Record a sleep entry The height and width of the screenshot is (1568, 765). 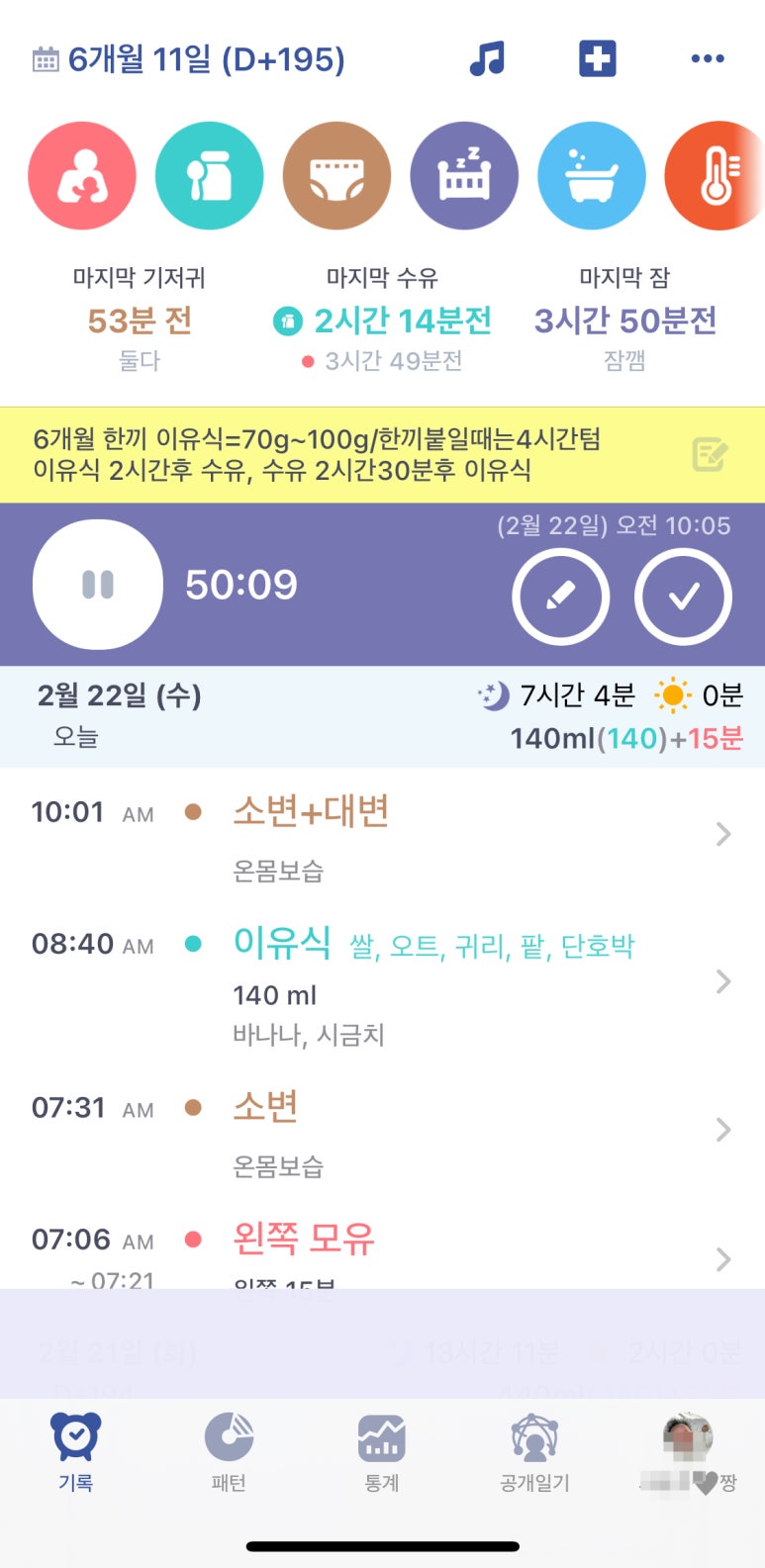pos(464,176)
